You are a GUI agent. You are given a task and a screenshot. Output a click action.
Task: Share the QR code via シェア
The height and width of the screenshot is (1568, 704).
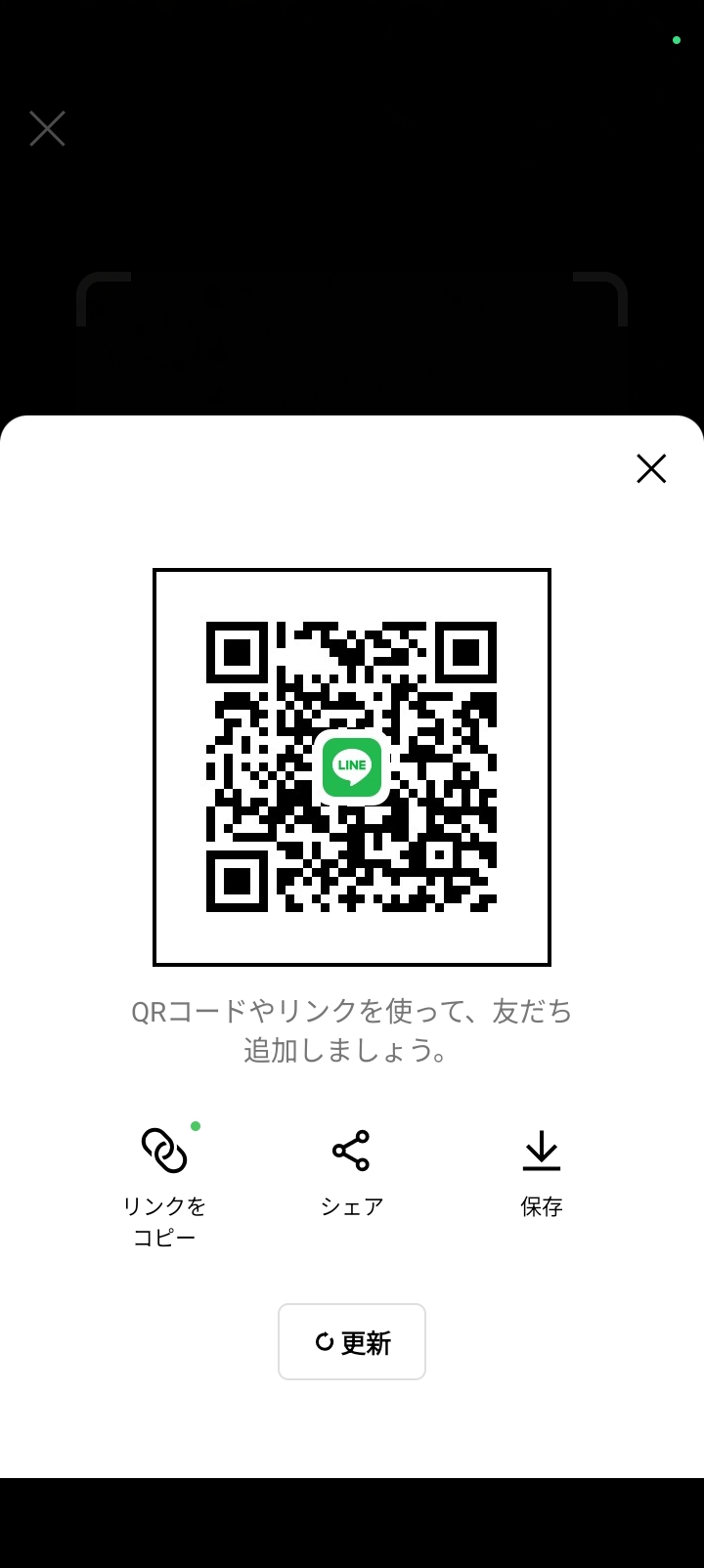click(351, 1173)
